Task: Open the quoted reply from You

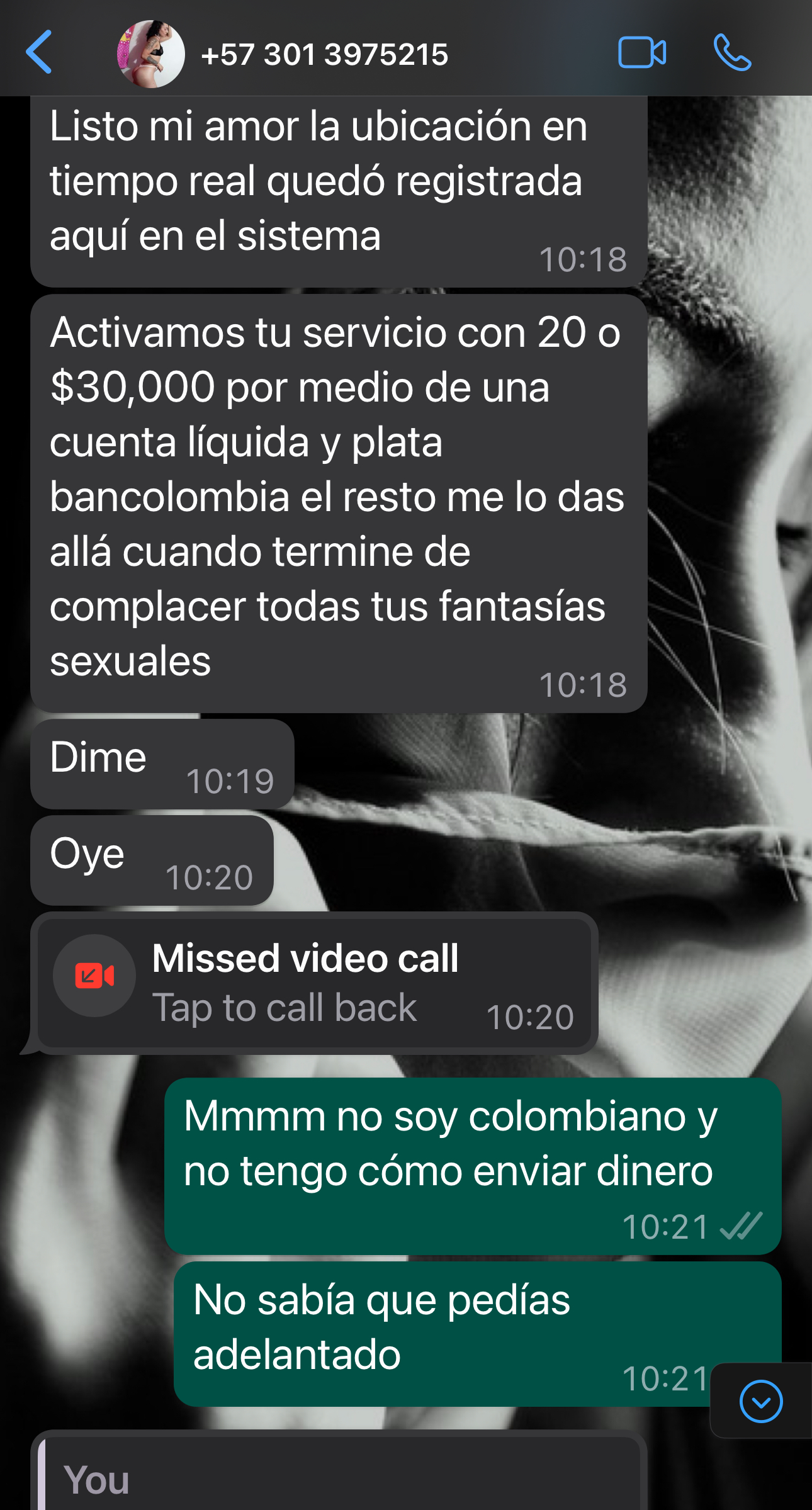Action: tap(339, 1473)
